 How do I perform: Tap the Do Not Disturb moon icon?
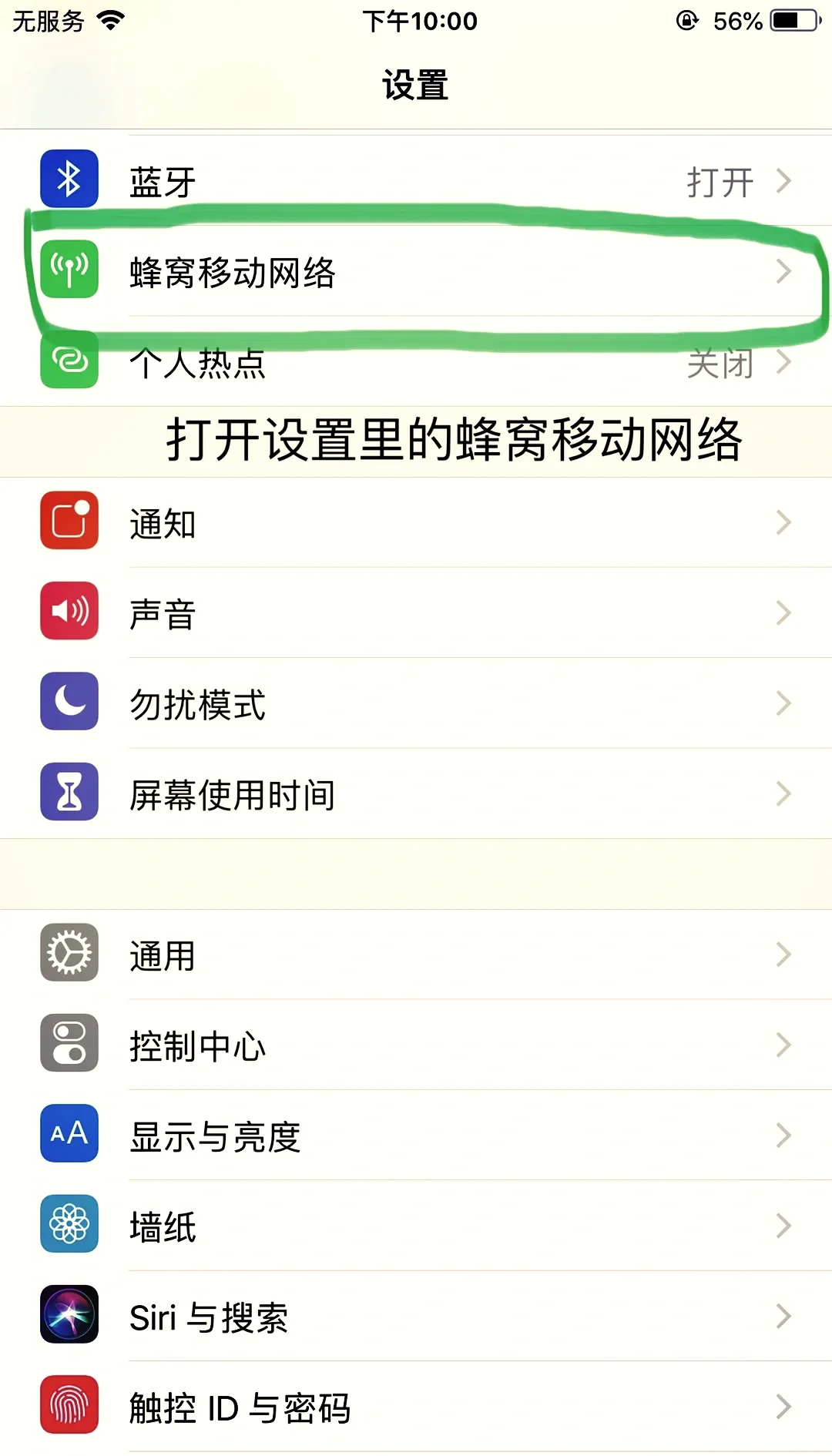[69, 703]
